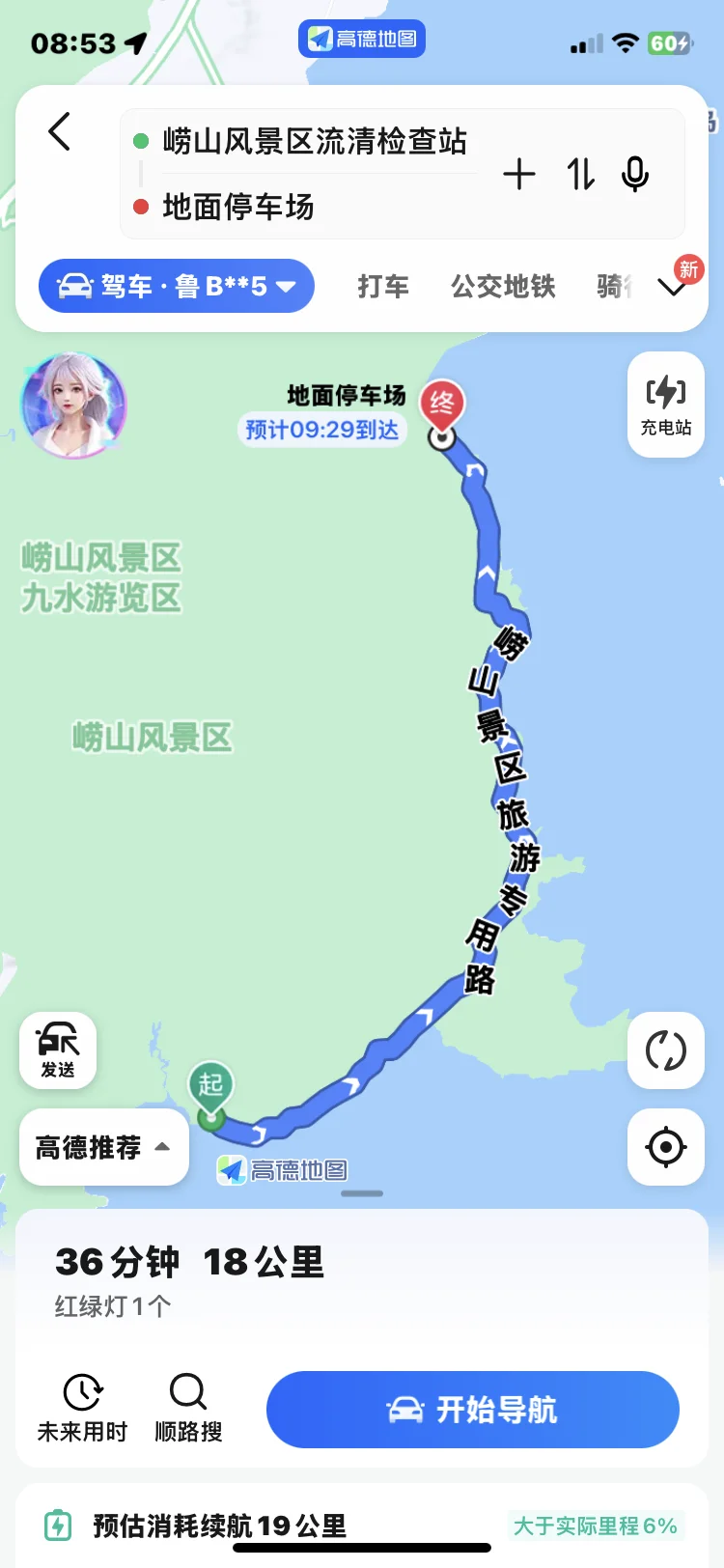Add a waypoint with the plus icon

[519, 175]
